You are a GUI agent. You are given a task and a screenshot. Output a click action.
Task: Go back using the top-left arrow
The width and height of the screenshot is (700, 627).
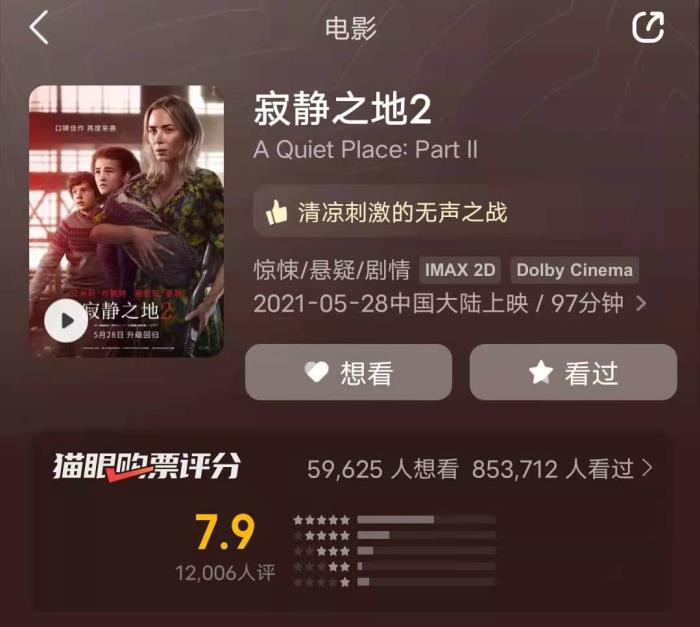(x=39, y=28)
